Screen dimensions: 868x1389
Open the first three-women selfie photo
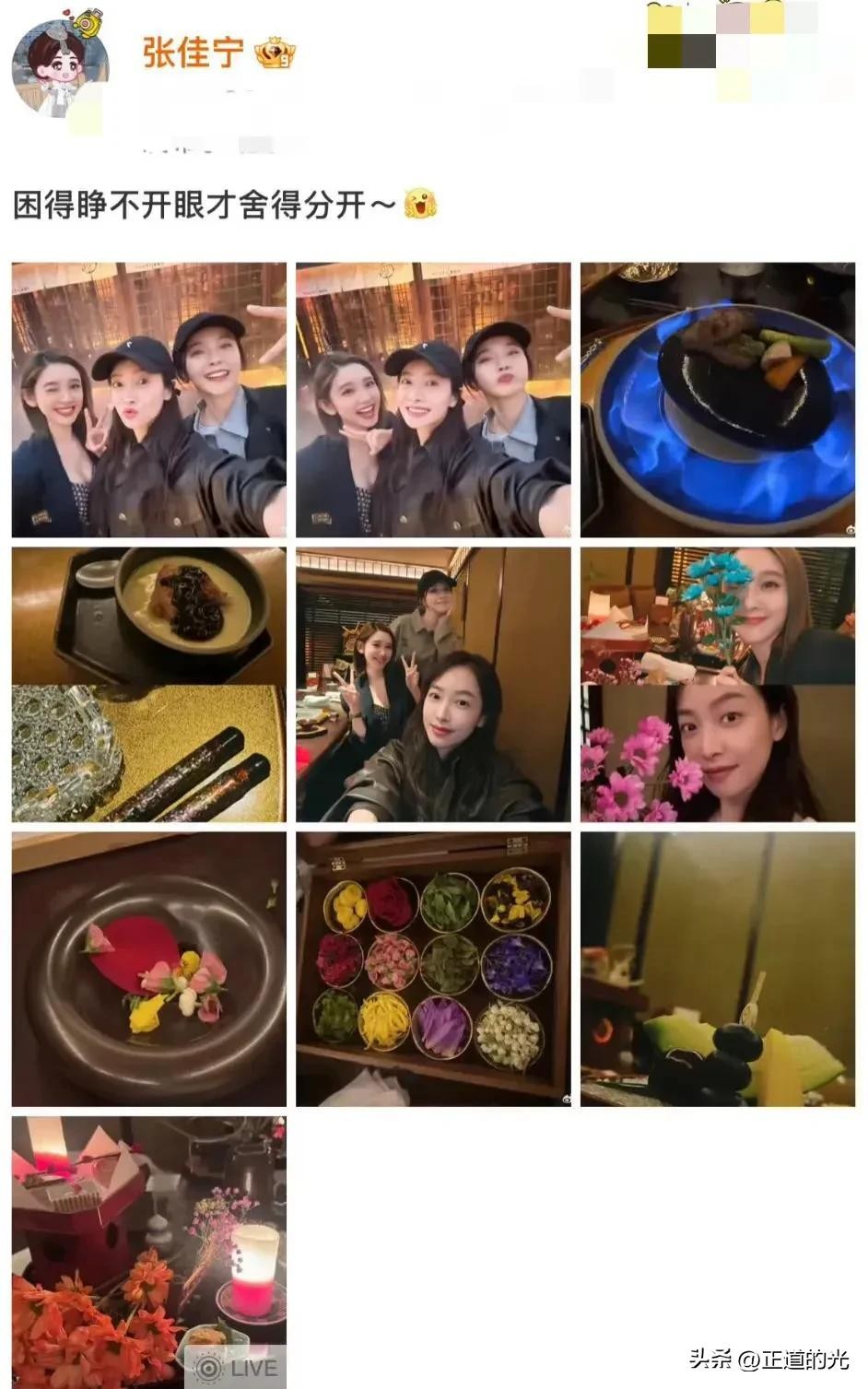click(x=149, y=400)
